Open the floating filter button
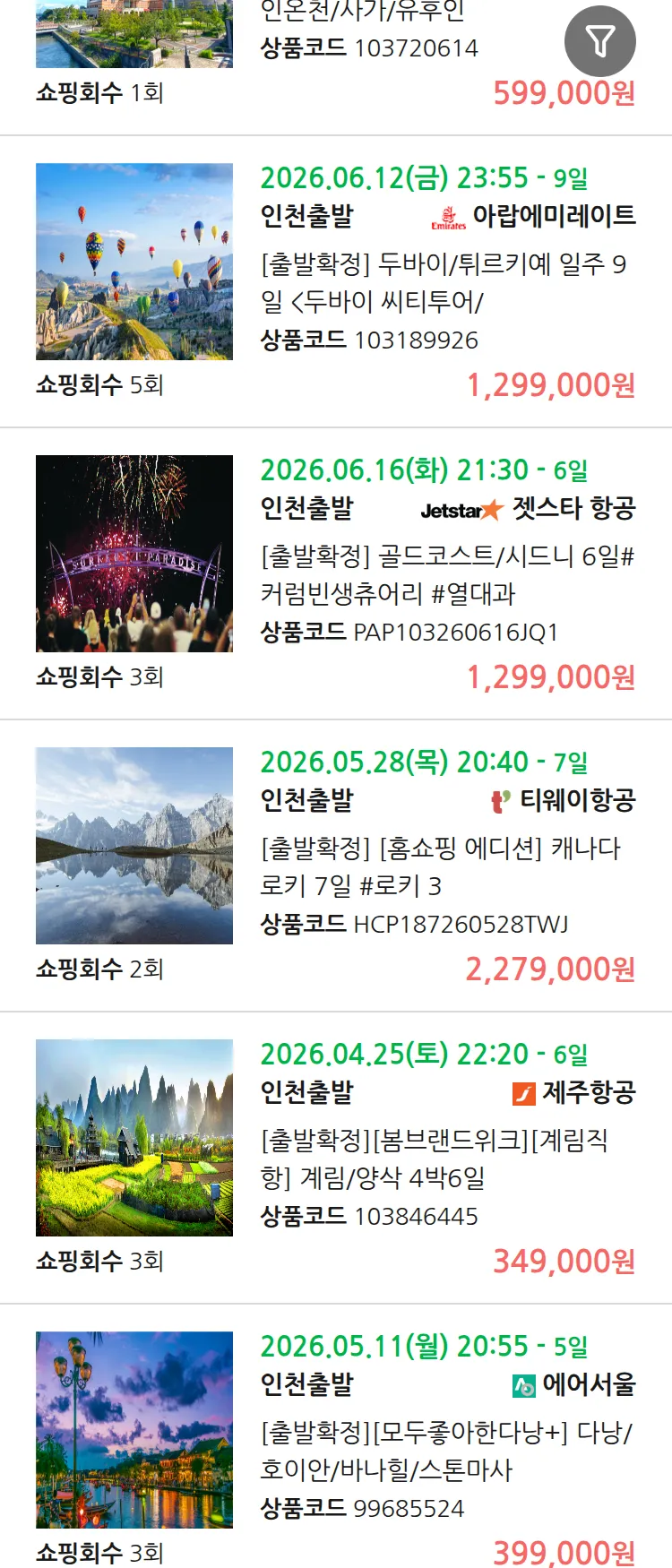The height and width of the screenshot is (1568, 672). [599, 41]
